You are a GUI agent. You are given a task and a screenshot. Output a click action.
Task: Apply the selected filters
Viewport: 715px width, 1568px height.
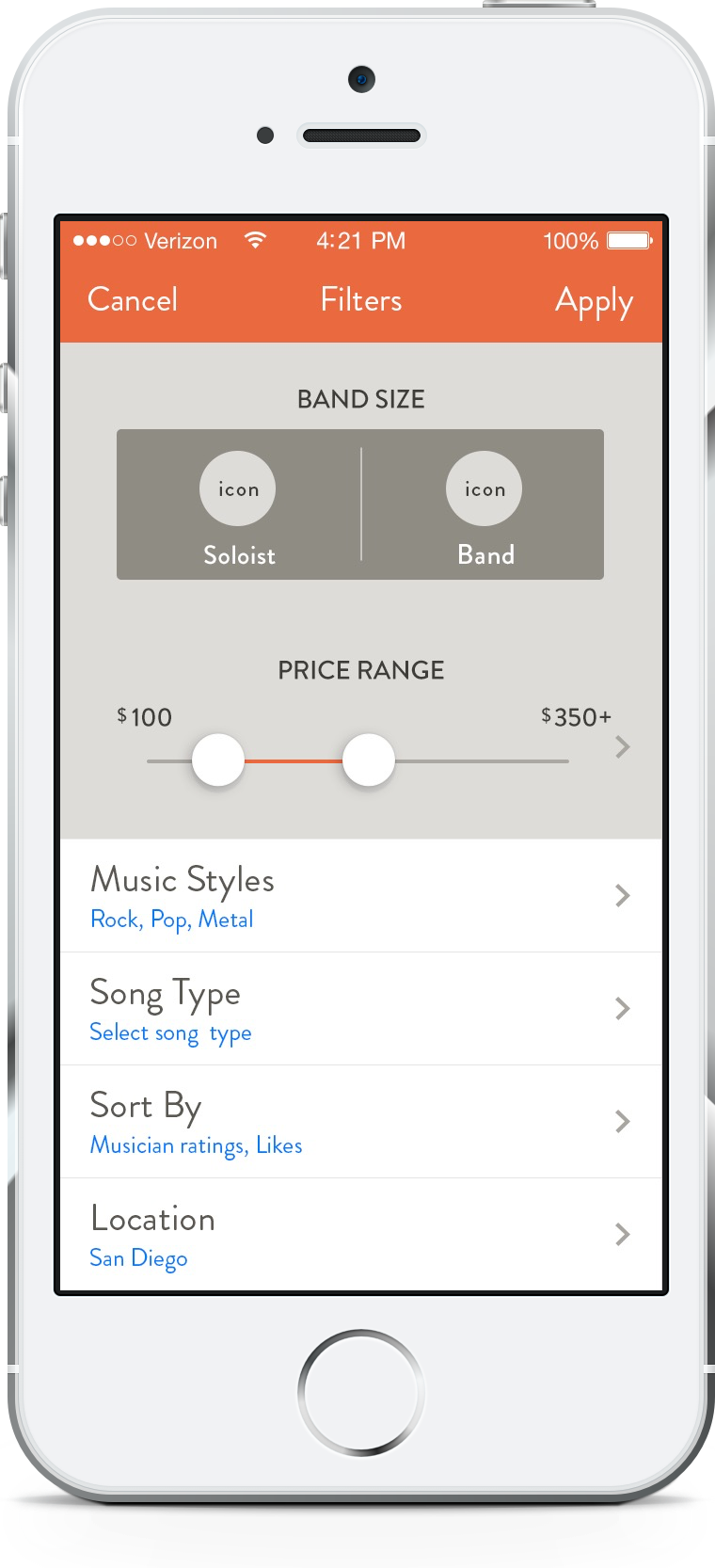click(x=594, y=301)
